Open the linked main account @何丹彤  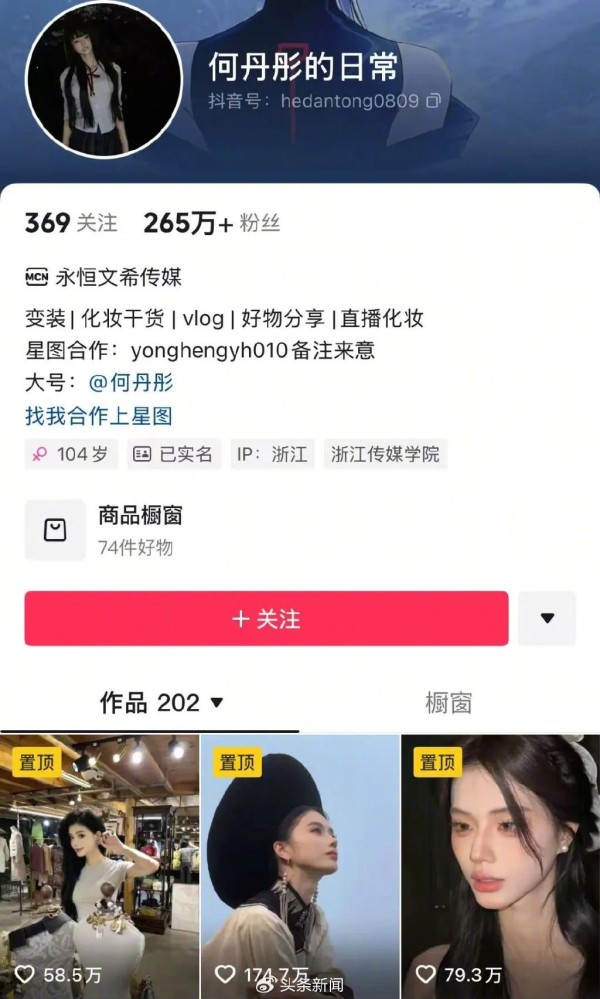[131, 383]
